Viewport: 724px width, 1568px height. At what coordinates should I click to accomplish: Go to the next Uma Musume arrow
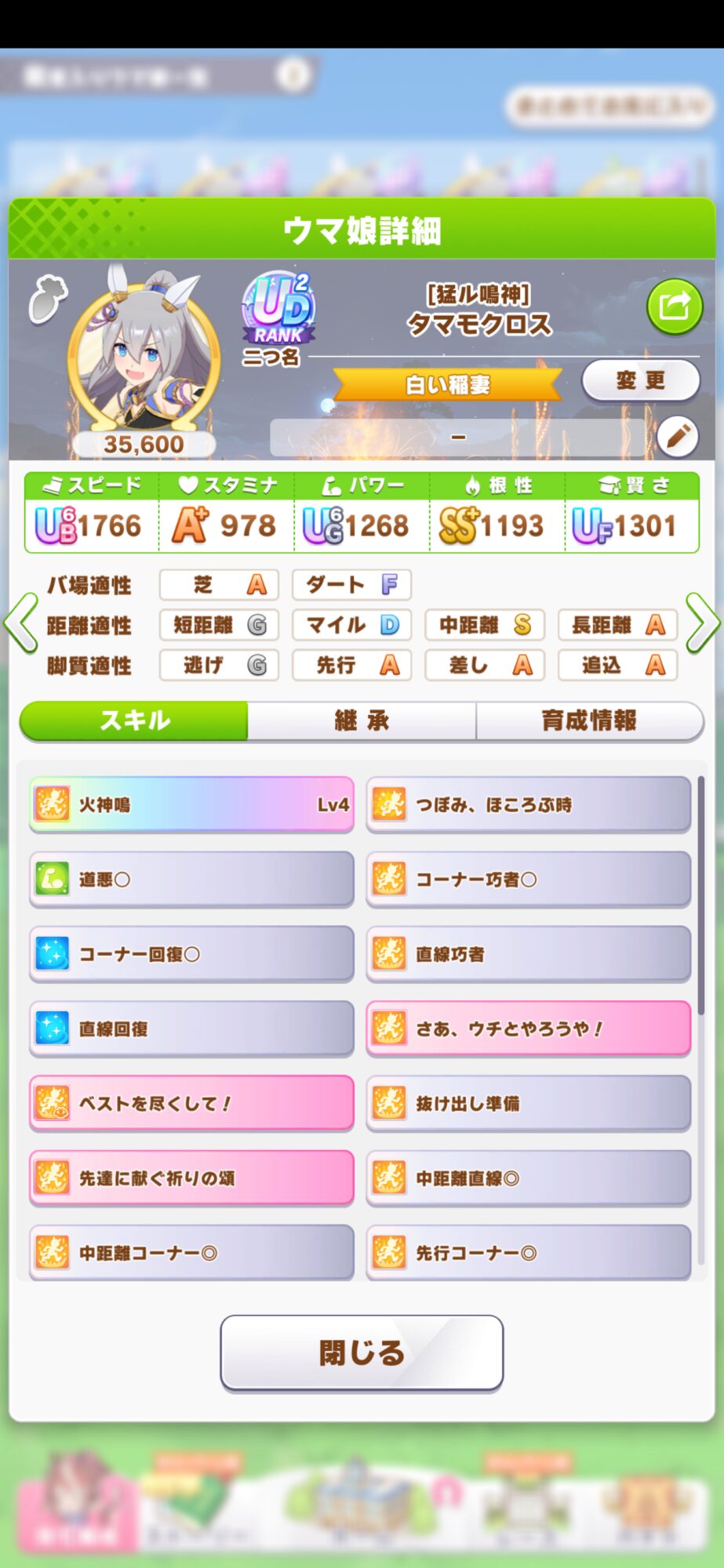point(702,624)
